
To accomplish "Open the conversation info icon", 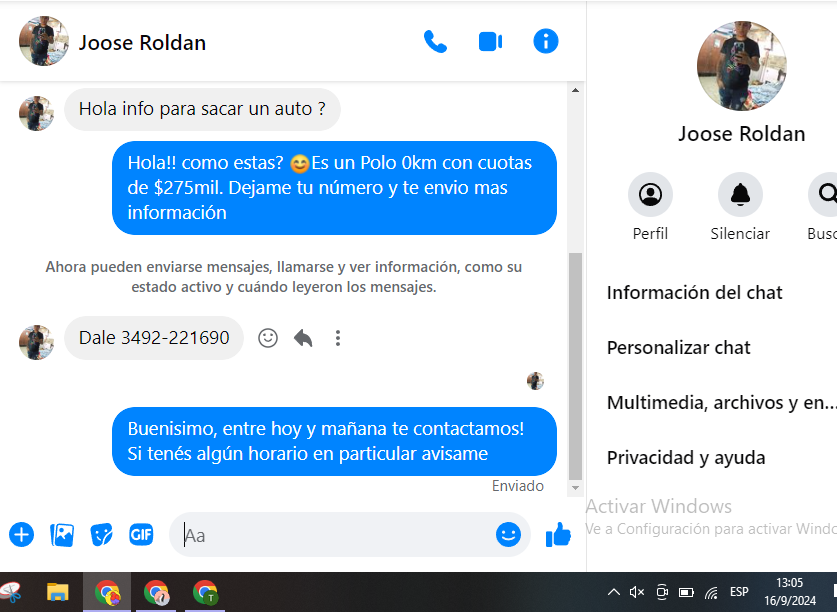I will 545,41.
